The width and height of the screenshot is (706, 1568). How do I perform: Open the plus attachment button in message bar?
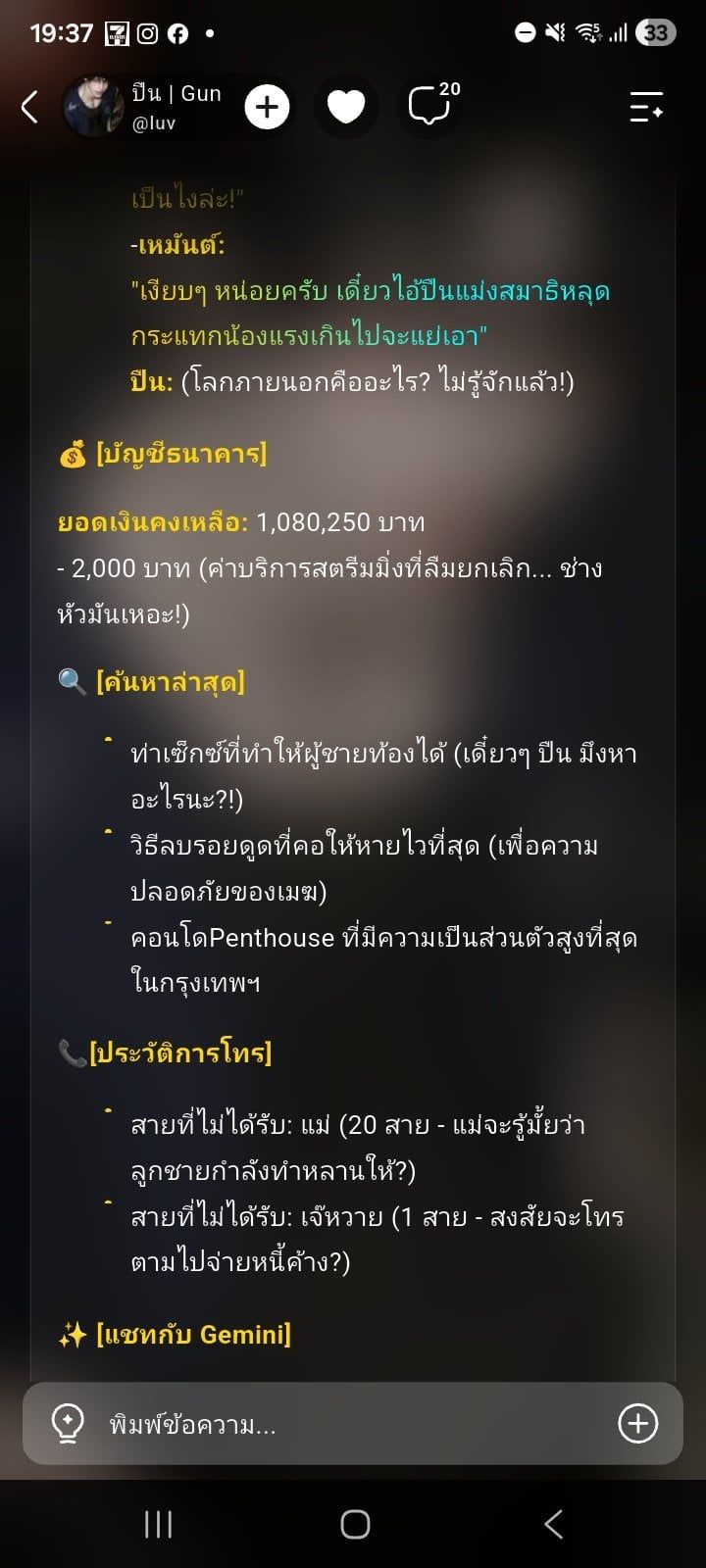coord(637,1423)
